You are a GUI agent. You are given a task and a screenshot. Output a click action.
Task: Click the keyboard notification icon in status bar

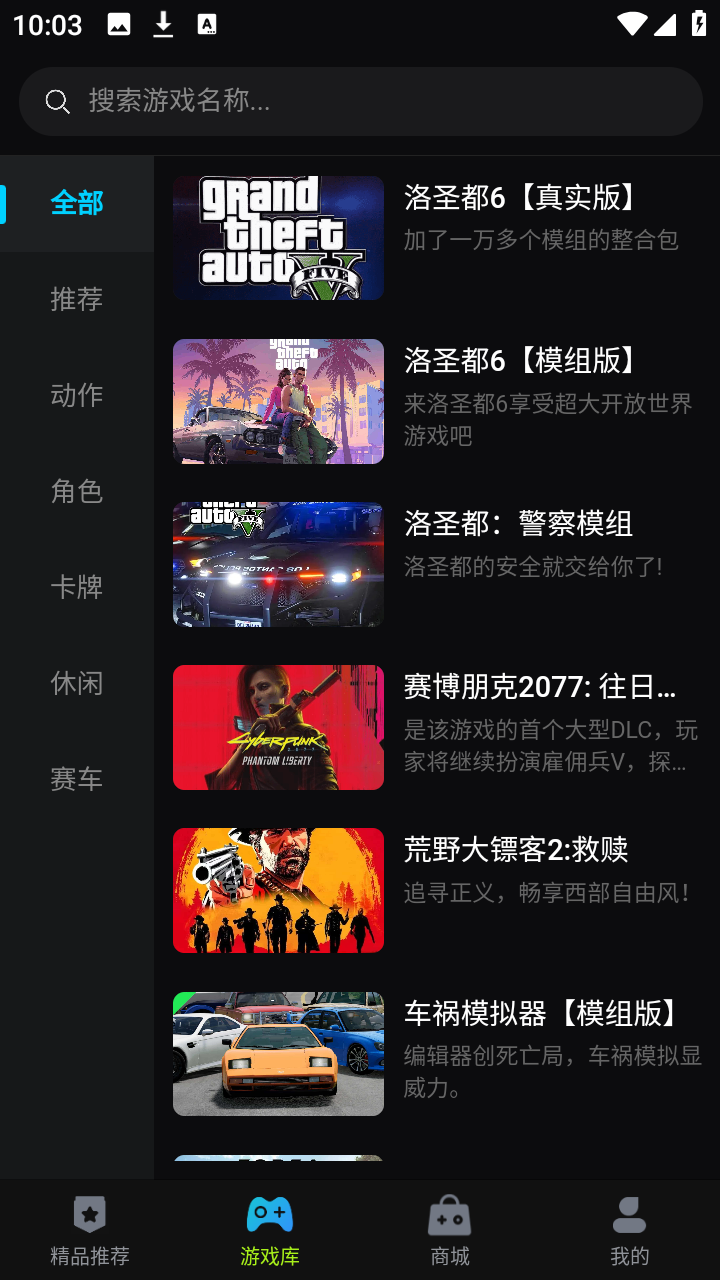coord(207,23)
